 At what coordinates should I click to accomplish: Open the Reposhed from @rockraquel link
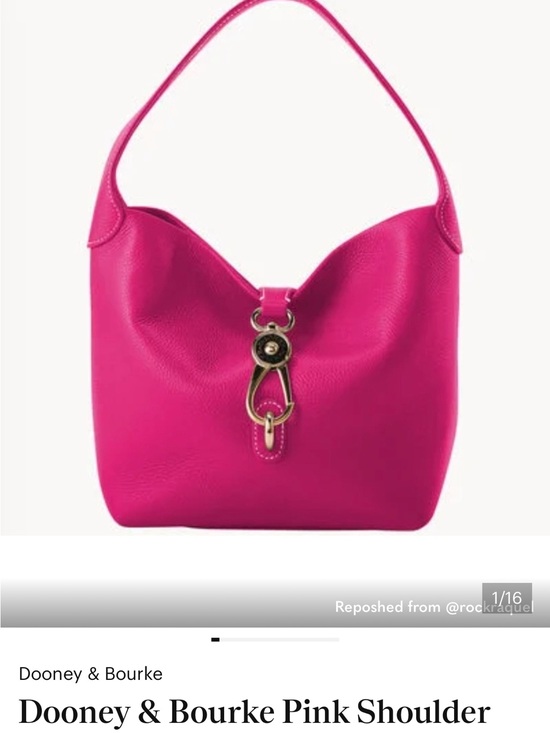(434, 607)
